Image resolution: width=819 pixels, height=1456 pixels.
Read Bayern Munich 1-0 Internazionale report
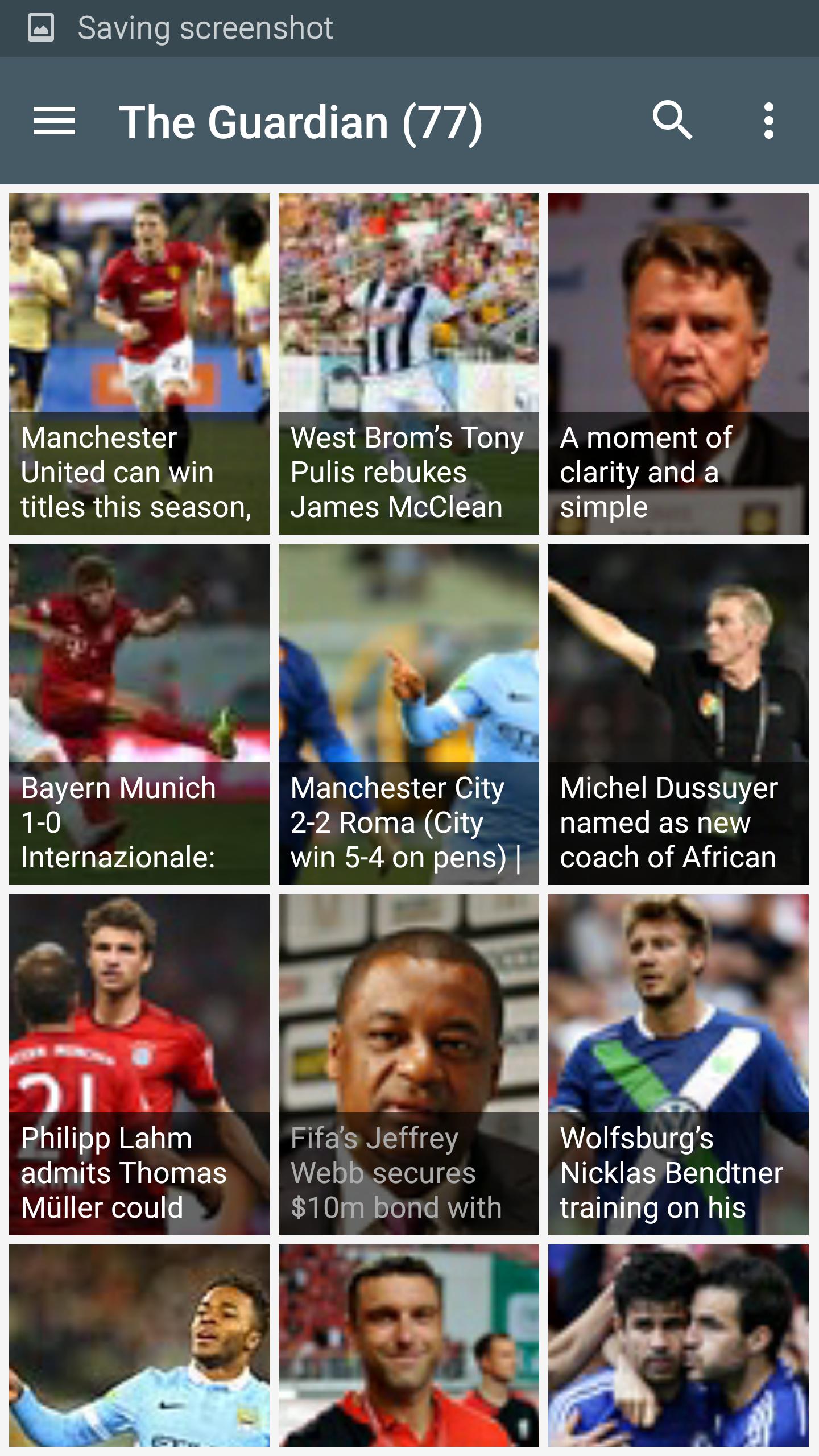(140, 711)
